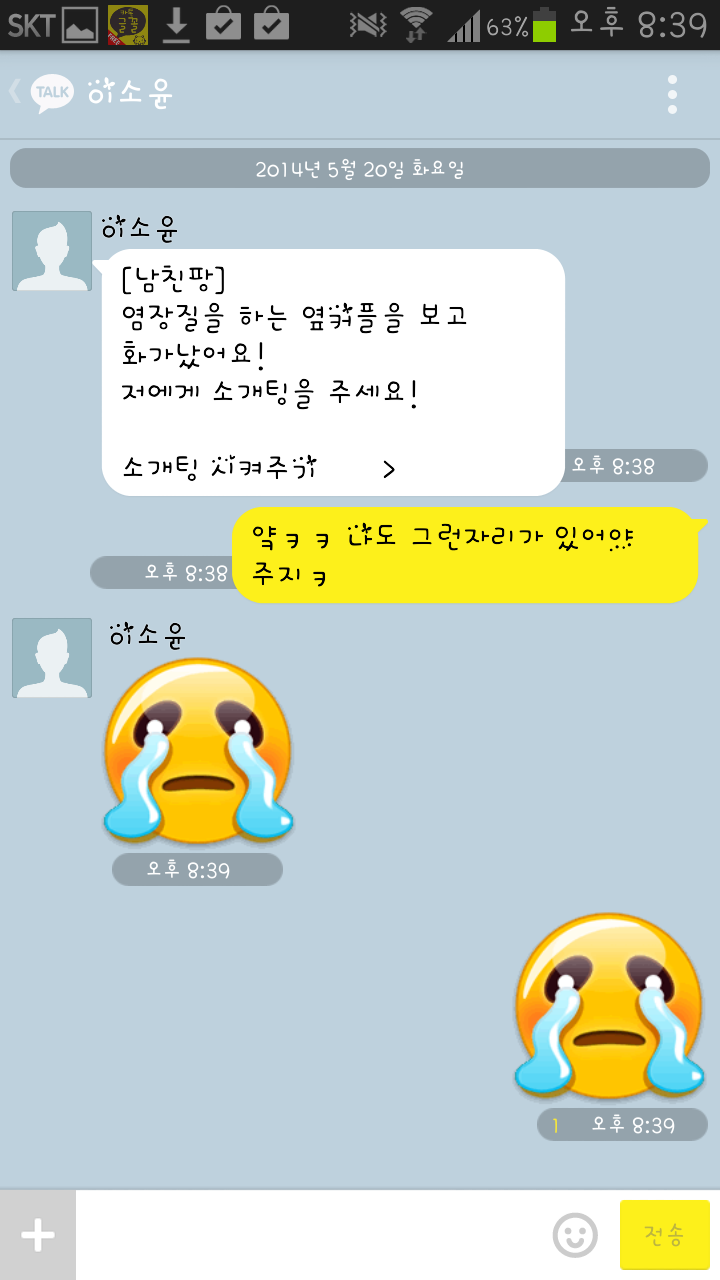
Task: Click the KakaoTalk TALK logo badge
Action: 51,90
